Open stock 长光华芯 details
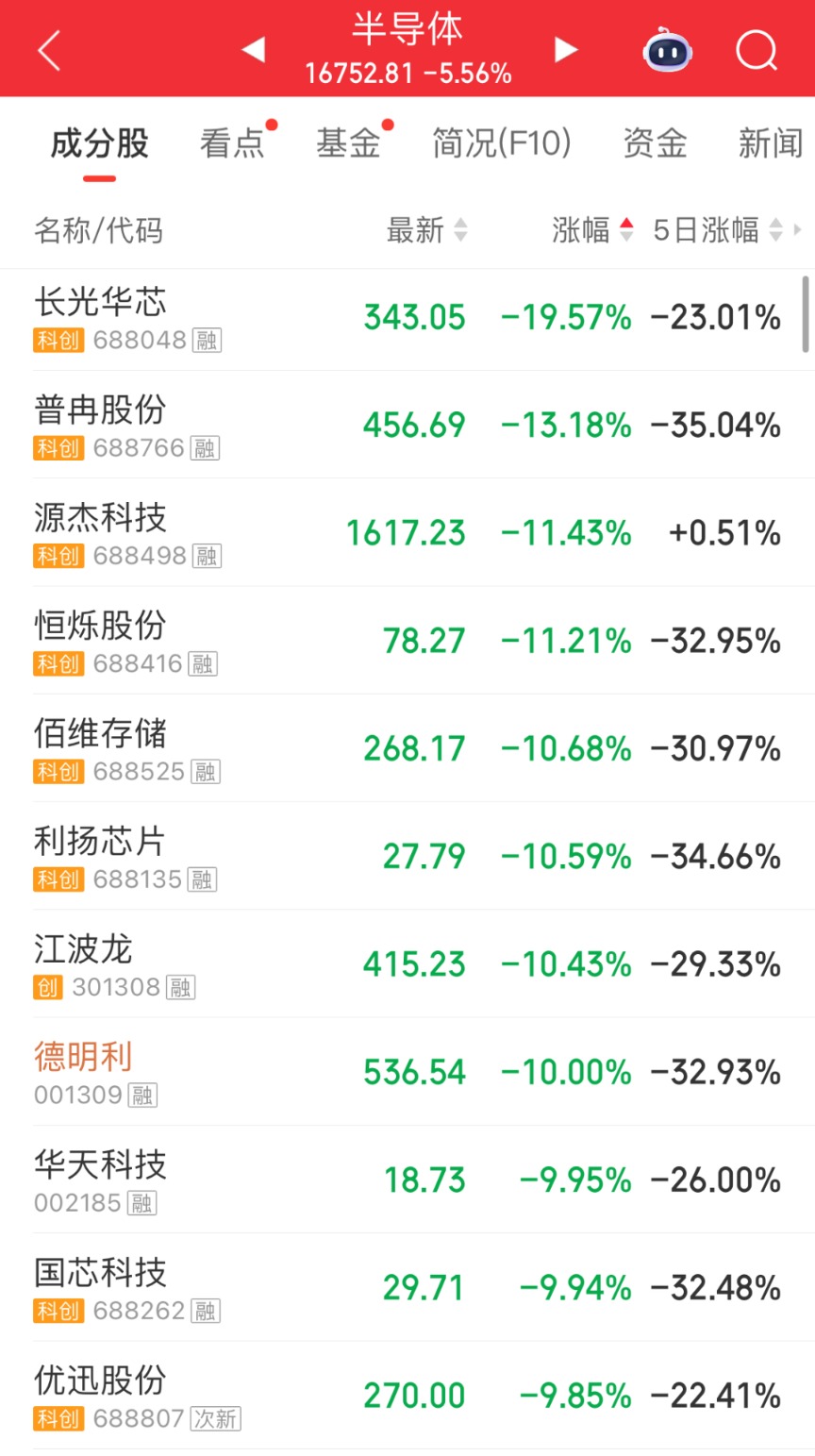 407,319
